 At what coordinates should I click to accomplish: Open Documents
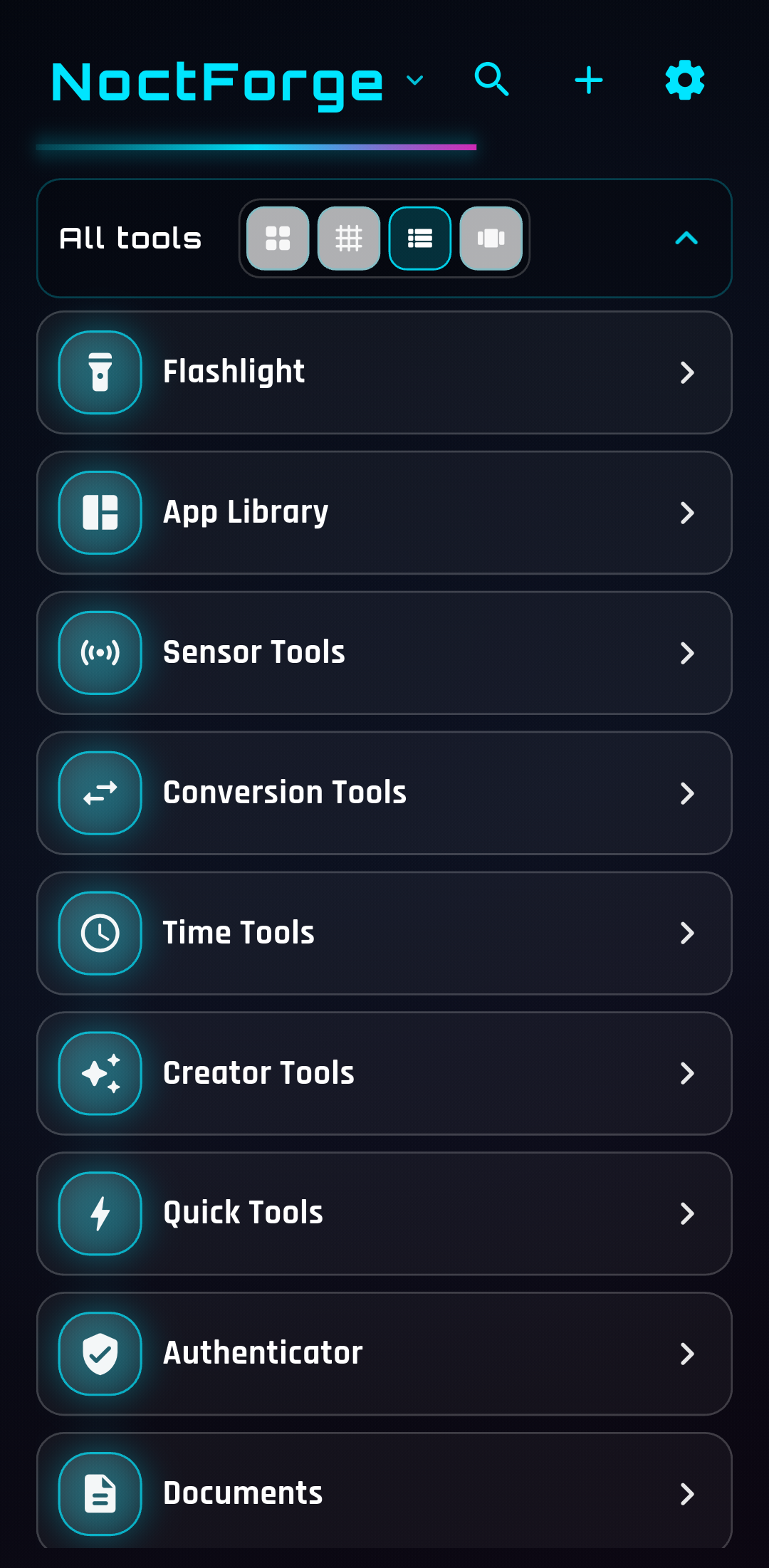pos(384,1493)
